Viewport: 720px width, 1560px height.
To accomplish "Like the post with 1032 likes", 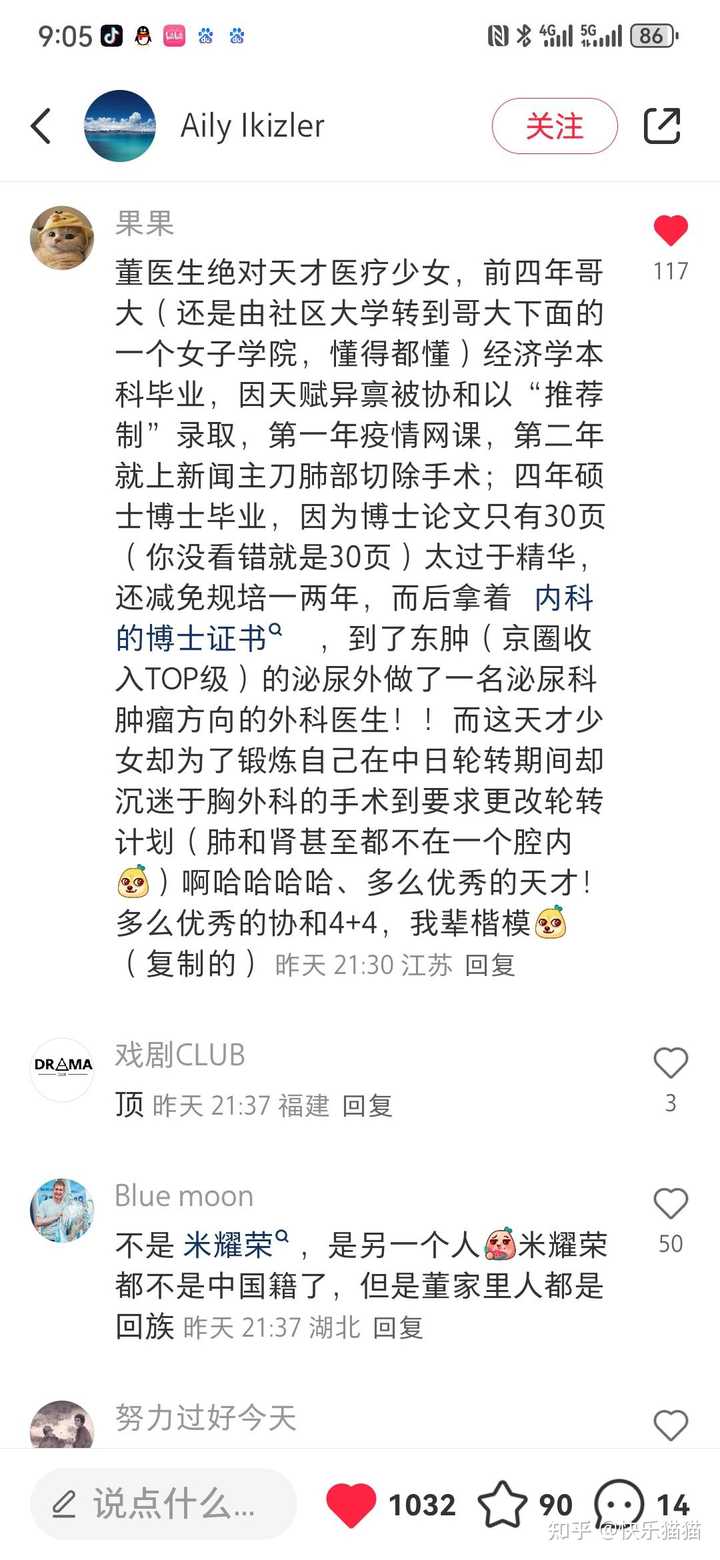I will click(x=352, y=1504).
